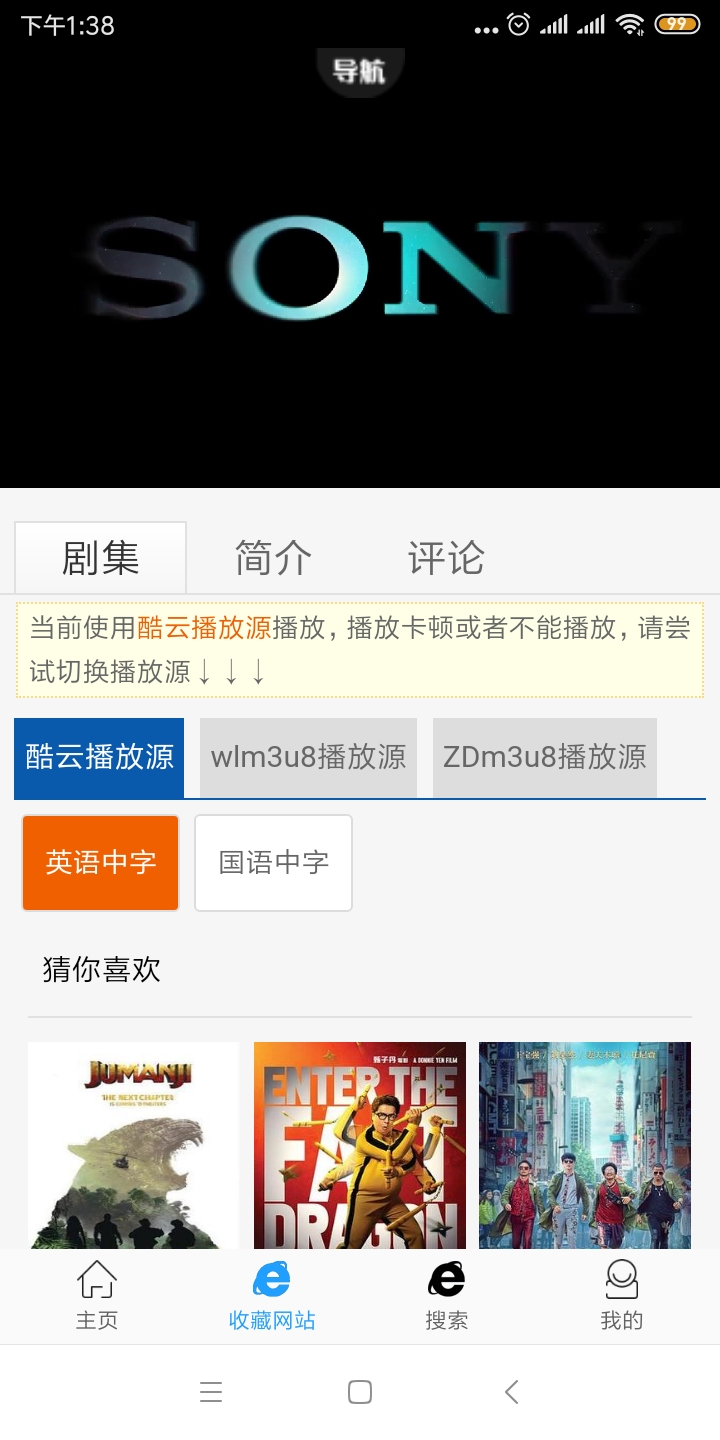Screen dimensions: 720x1440
Task: Switch to wlm3u8播放源
Action: coord(308,757)
